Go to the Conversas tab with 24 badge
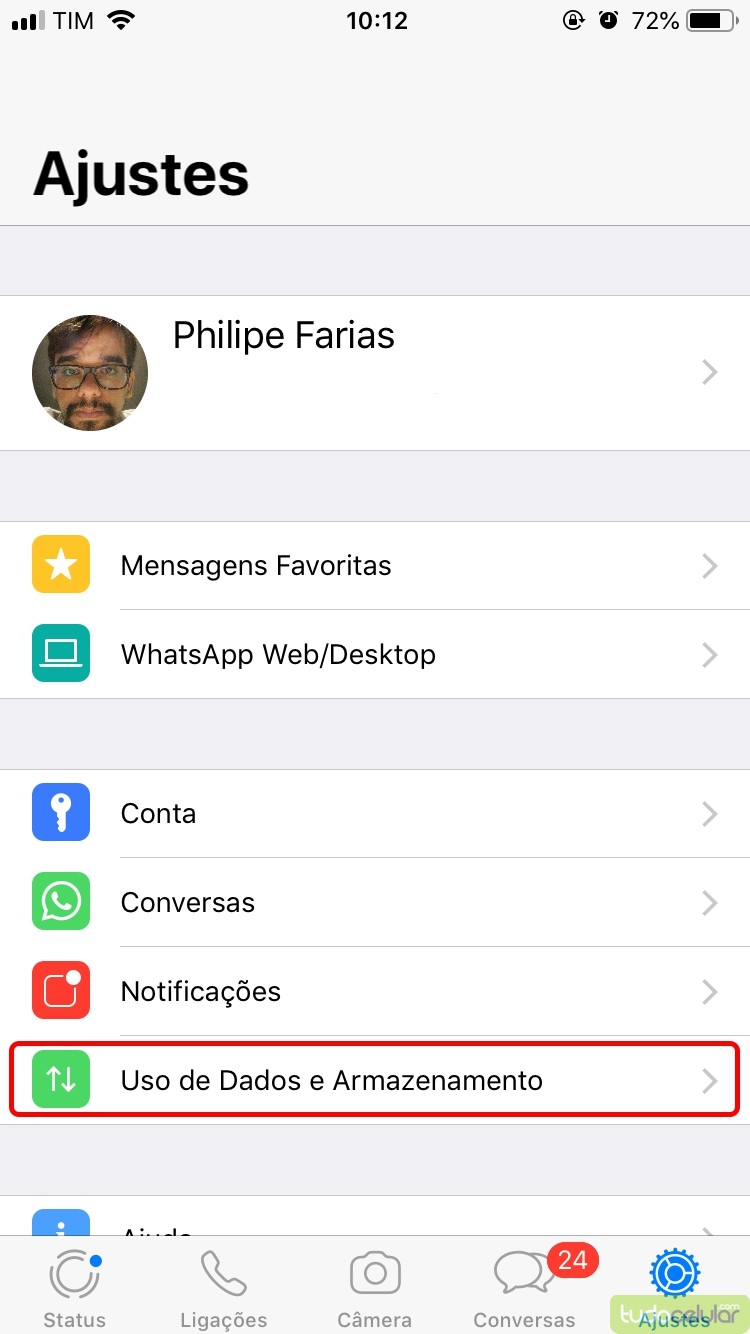This screenshot has width=750, height=1334. click(525, 1288)
